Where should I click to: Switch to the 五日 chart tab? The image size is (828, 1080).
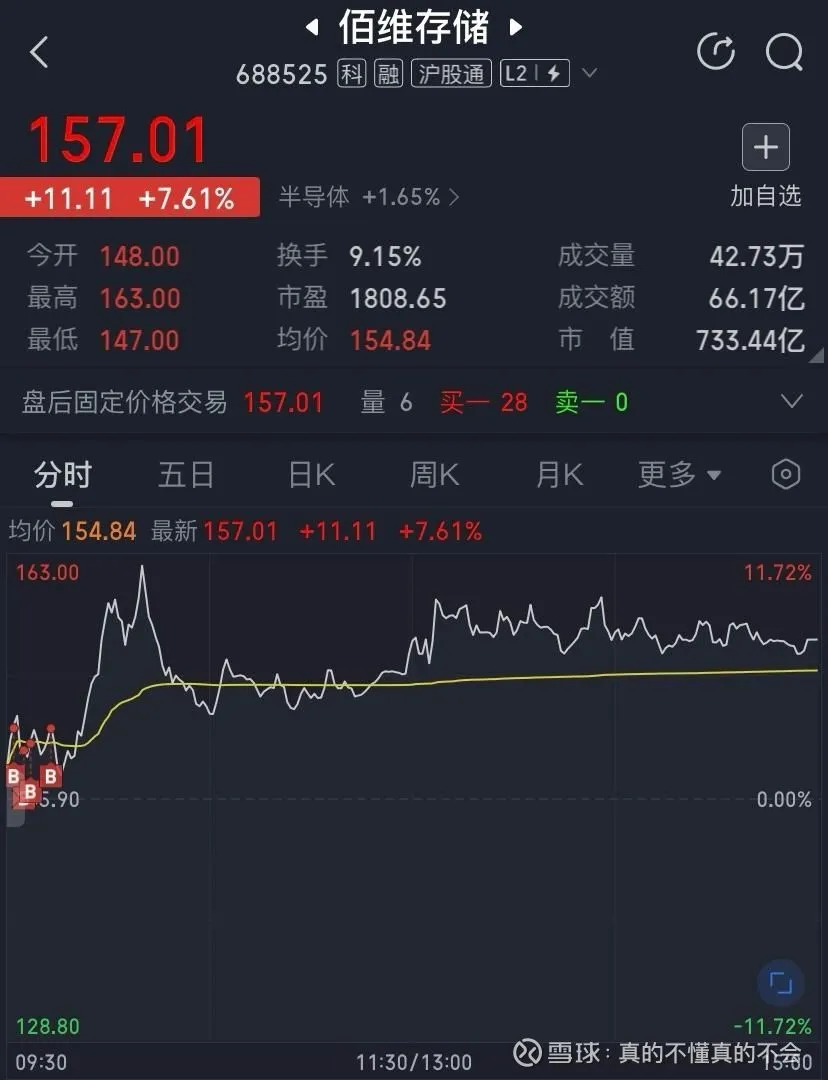(x=186, y=475)
